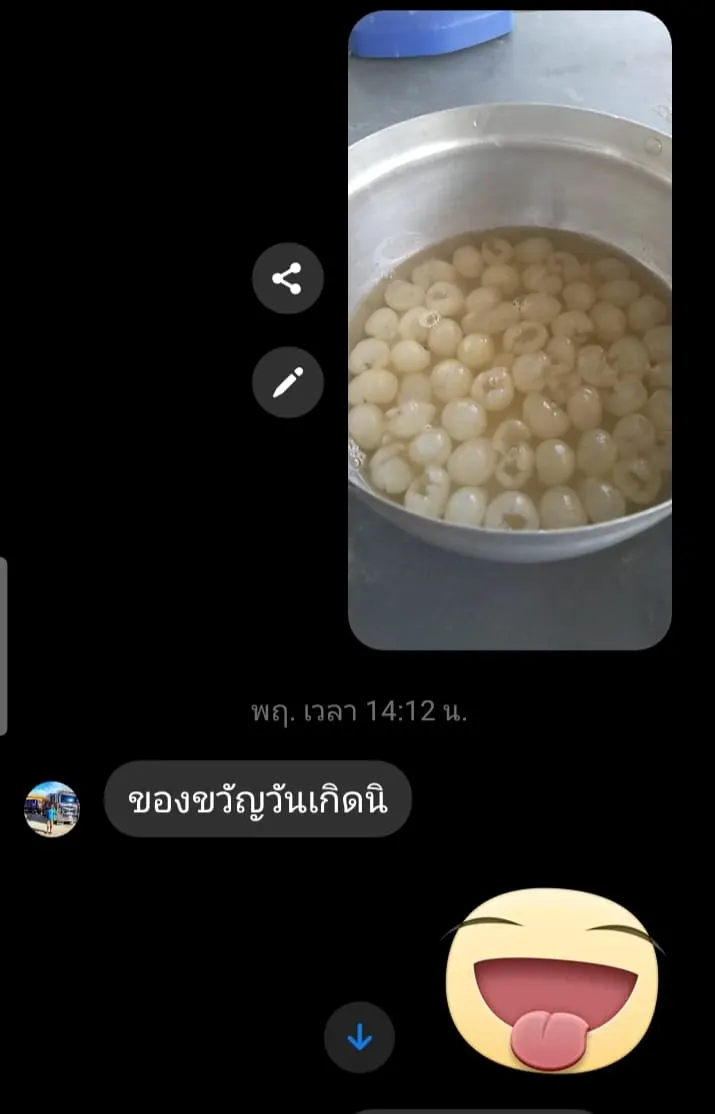Edit the sent photo with the pencil icon
The height and width of the screenshot is (1114, 715).
[288, 382]
